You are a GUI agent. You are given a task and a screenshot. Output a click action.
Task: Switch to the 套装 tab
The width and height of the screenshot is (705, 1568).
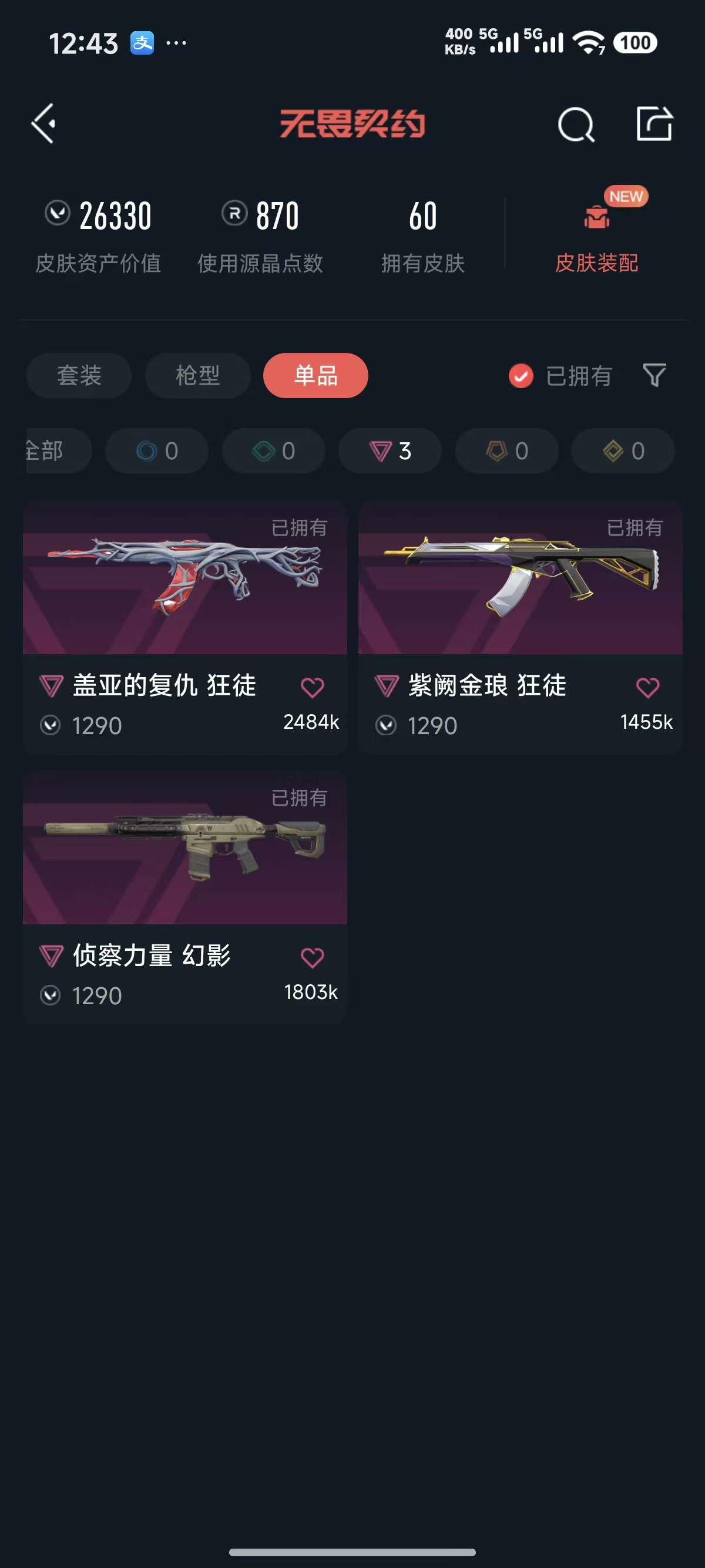pos(79,376)
